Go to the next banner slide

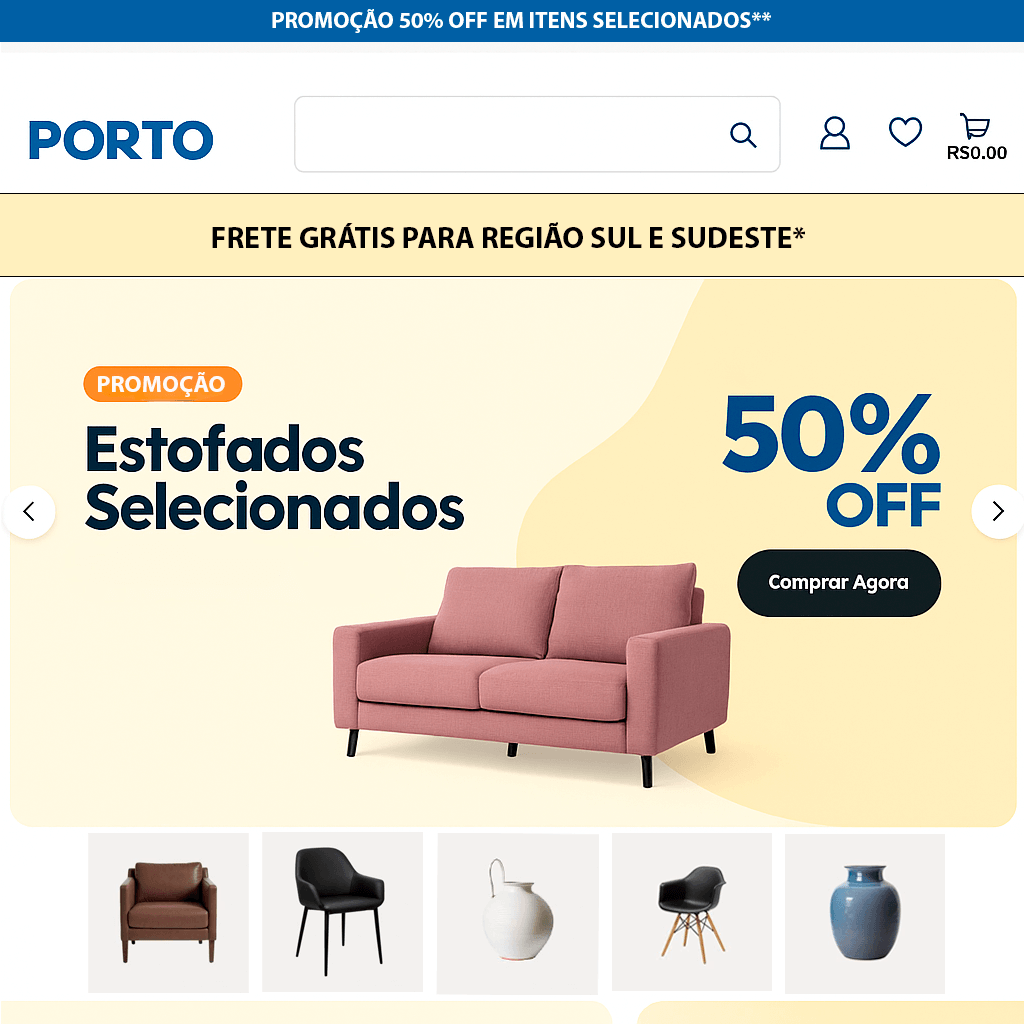click(997, 512)
